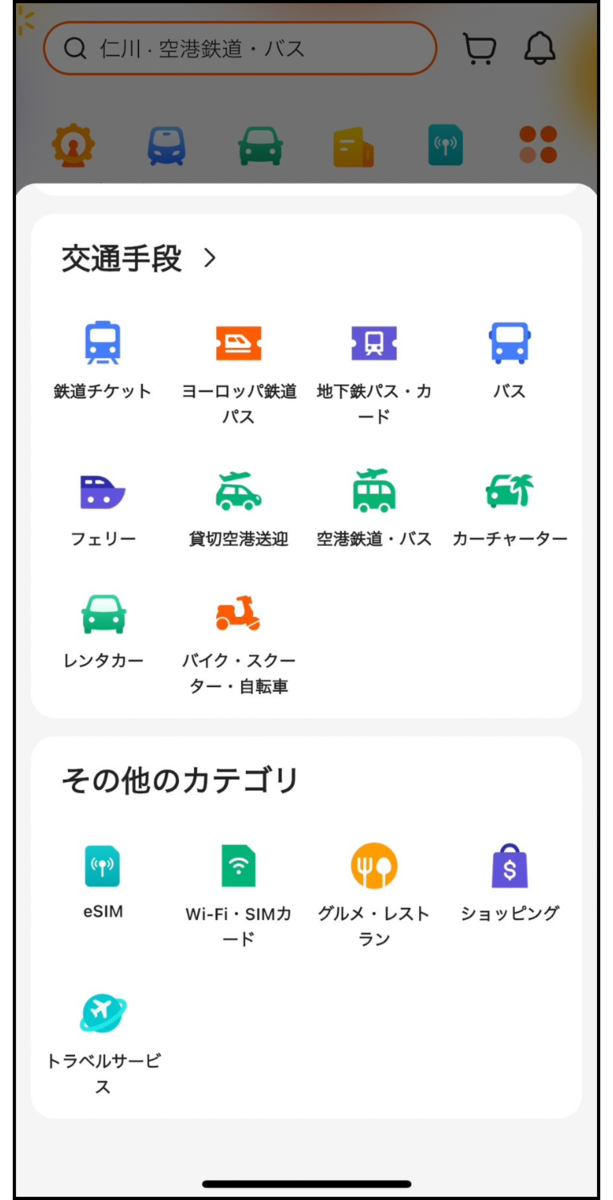
Task: Choose カーチャーター
Action: coord(509,509)
